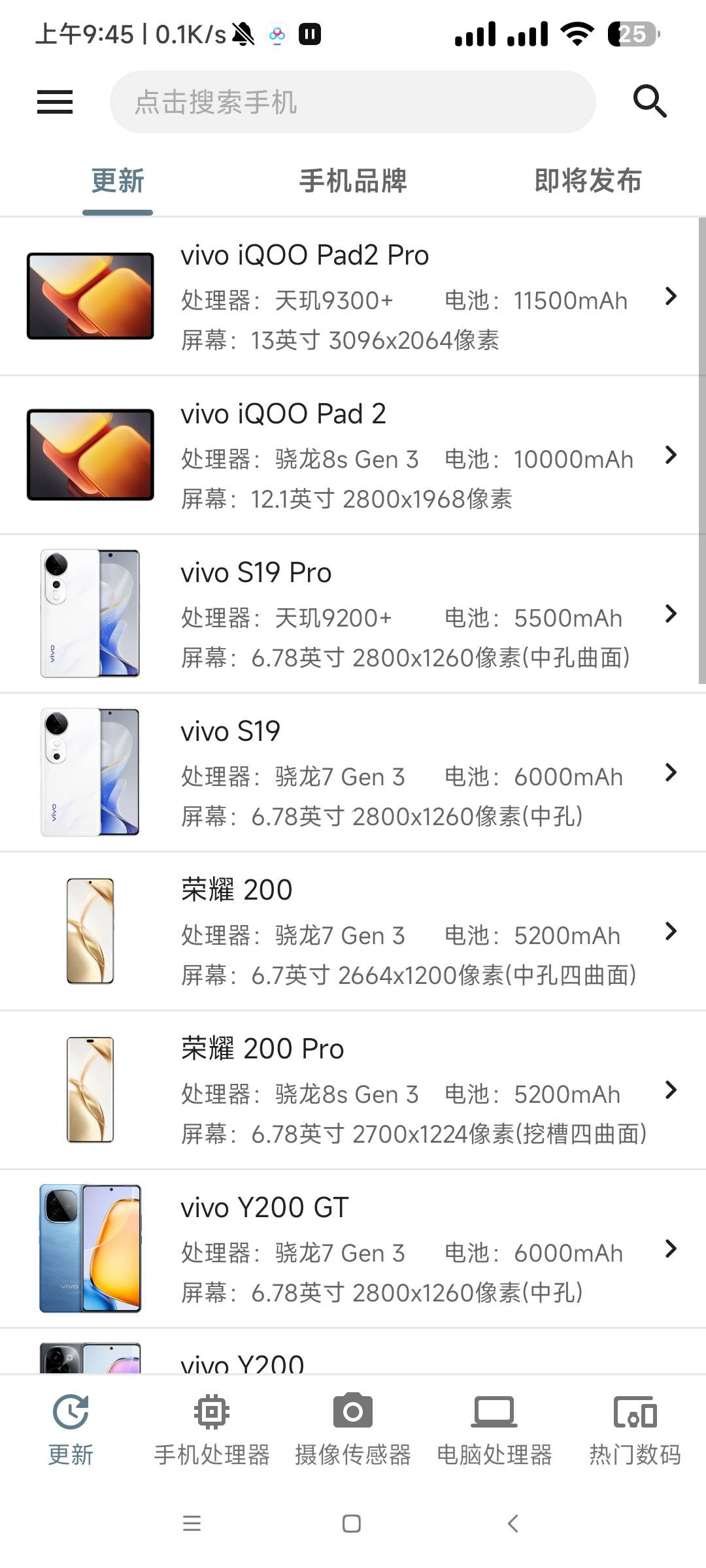Open the hamburger drawer menu
706x1568 pixels.
pyautogui.click(x=55, y=102)
